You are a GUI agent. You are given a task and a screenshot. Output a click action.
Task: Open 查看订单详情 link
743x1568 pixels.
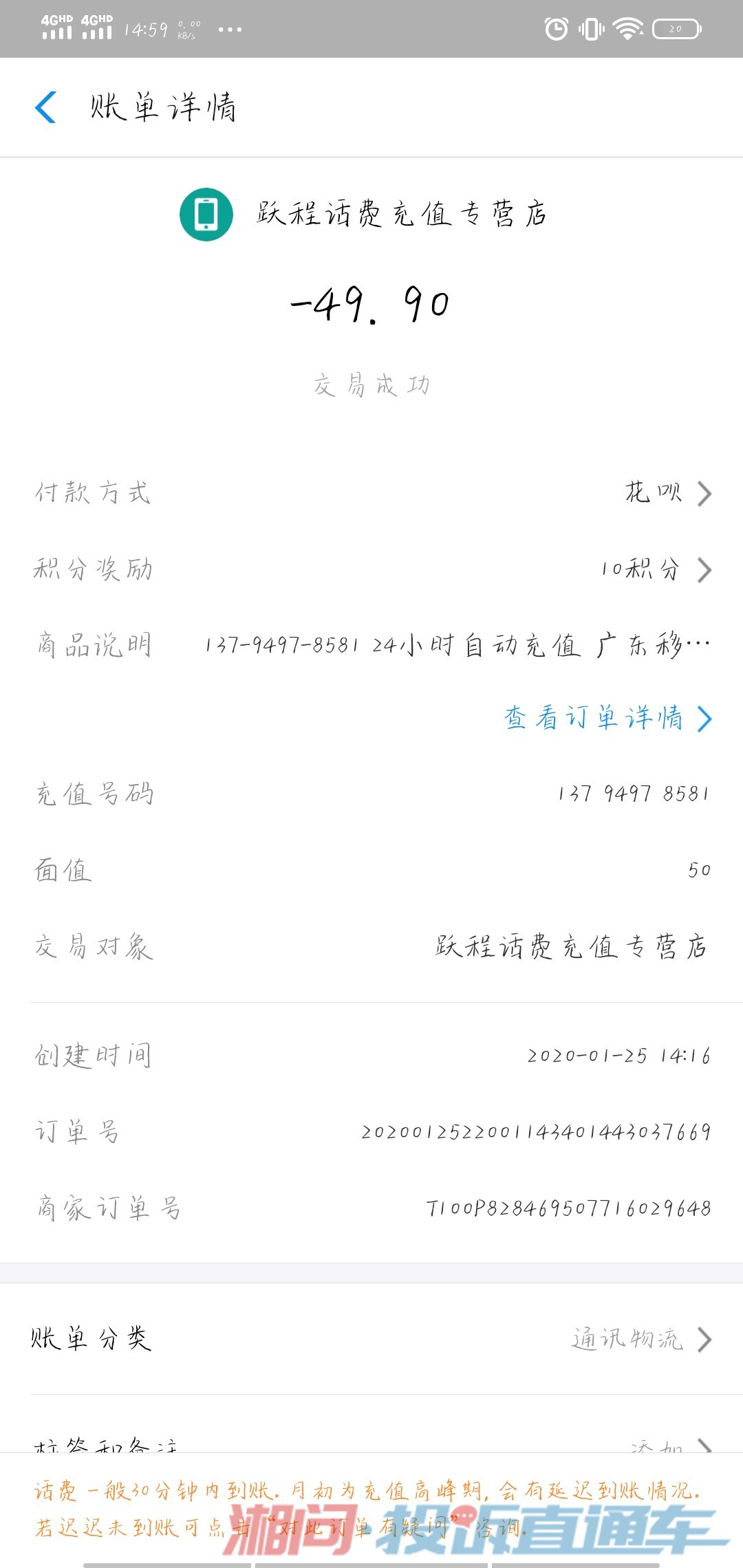[607, 718]
